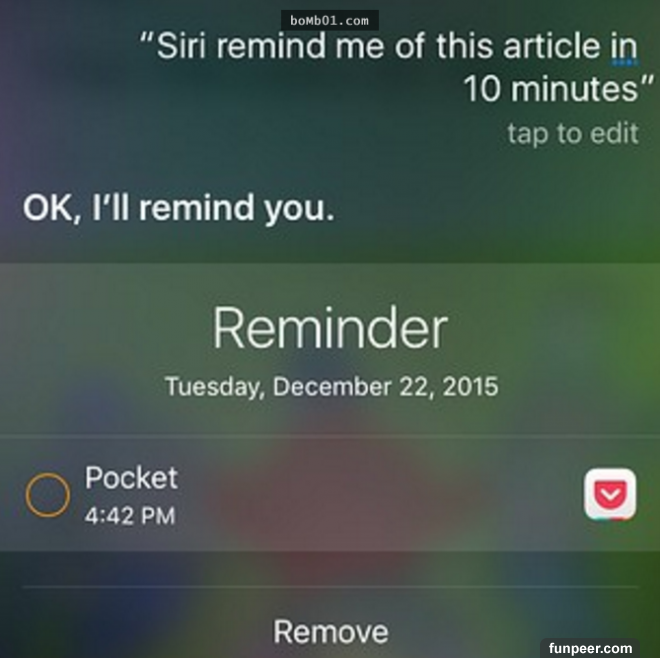The height and width of the screenshot is (658, 660).
Task: Open the Pocket app icon
Action: 609,494
